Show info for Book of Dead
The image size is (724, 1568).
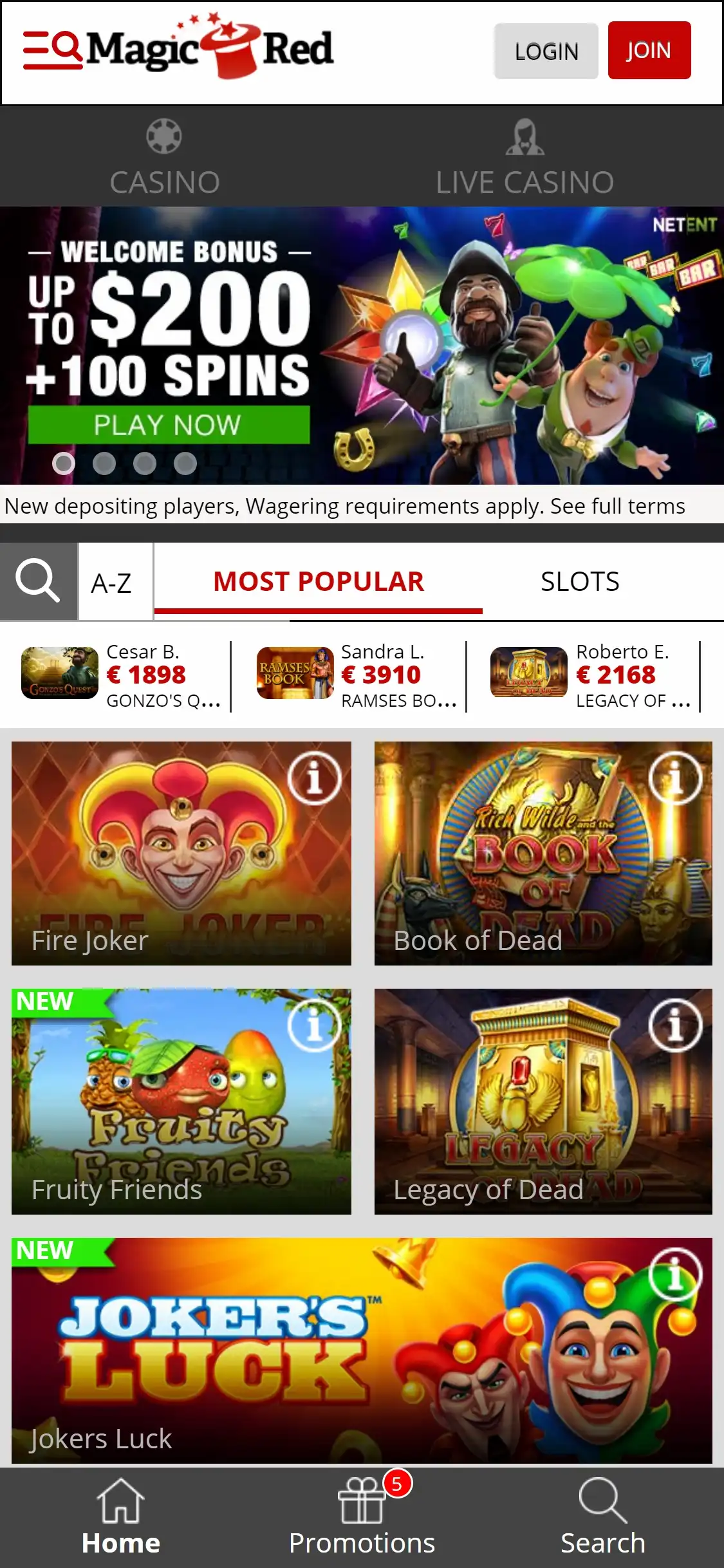pyautogui.click(x=674, y=778)
